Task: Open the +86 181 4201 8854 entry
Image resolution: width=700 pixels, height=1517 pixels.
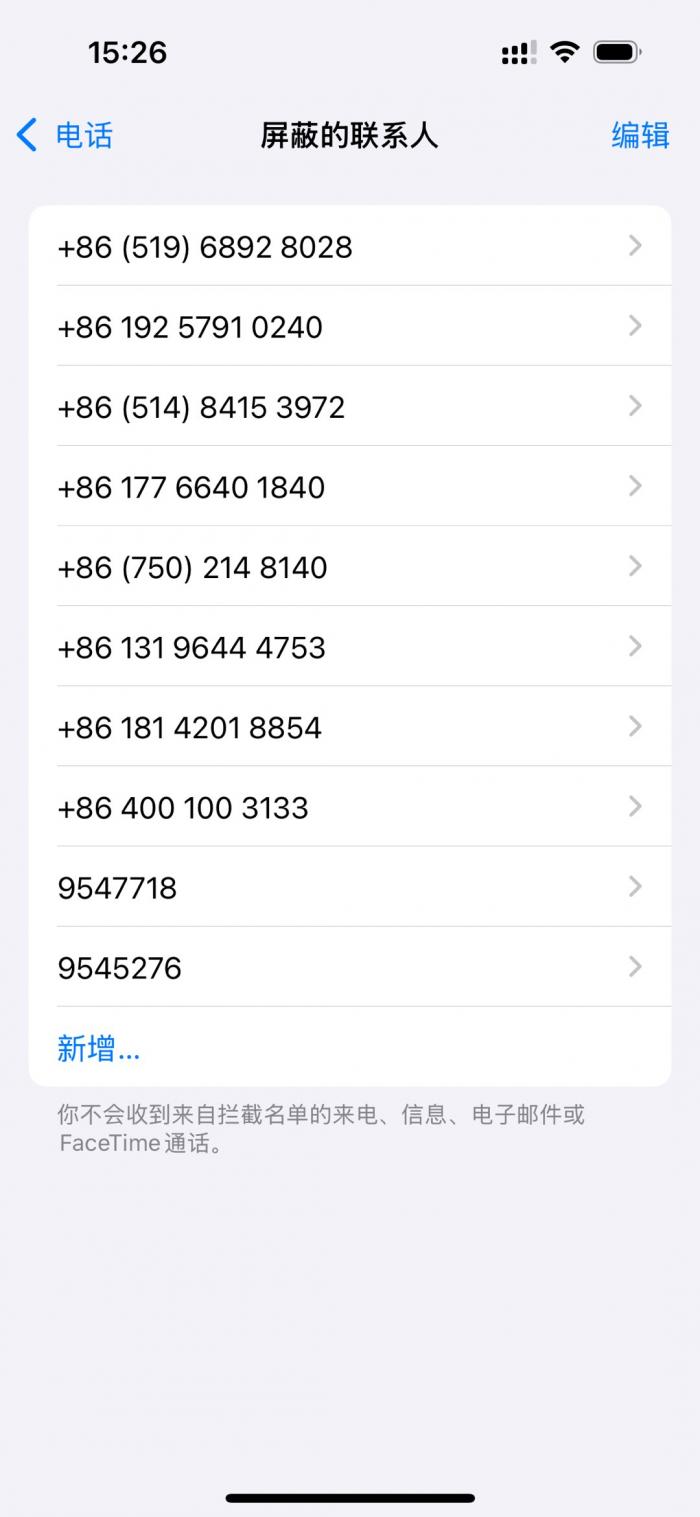Action: [350, 726]
